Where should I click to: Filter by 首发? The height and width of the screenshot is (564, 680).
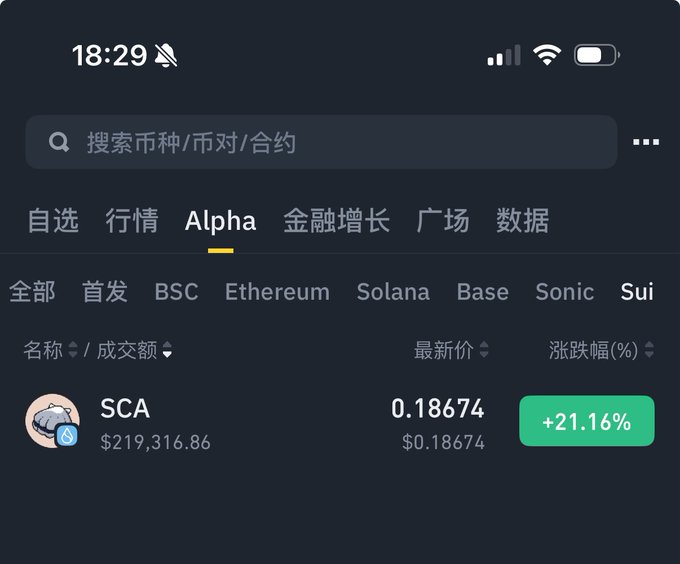(105, 292)
